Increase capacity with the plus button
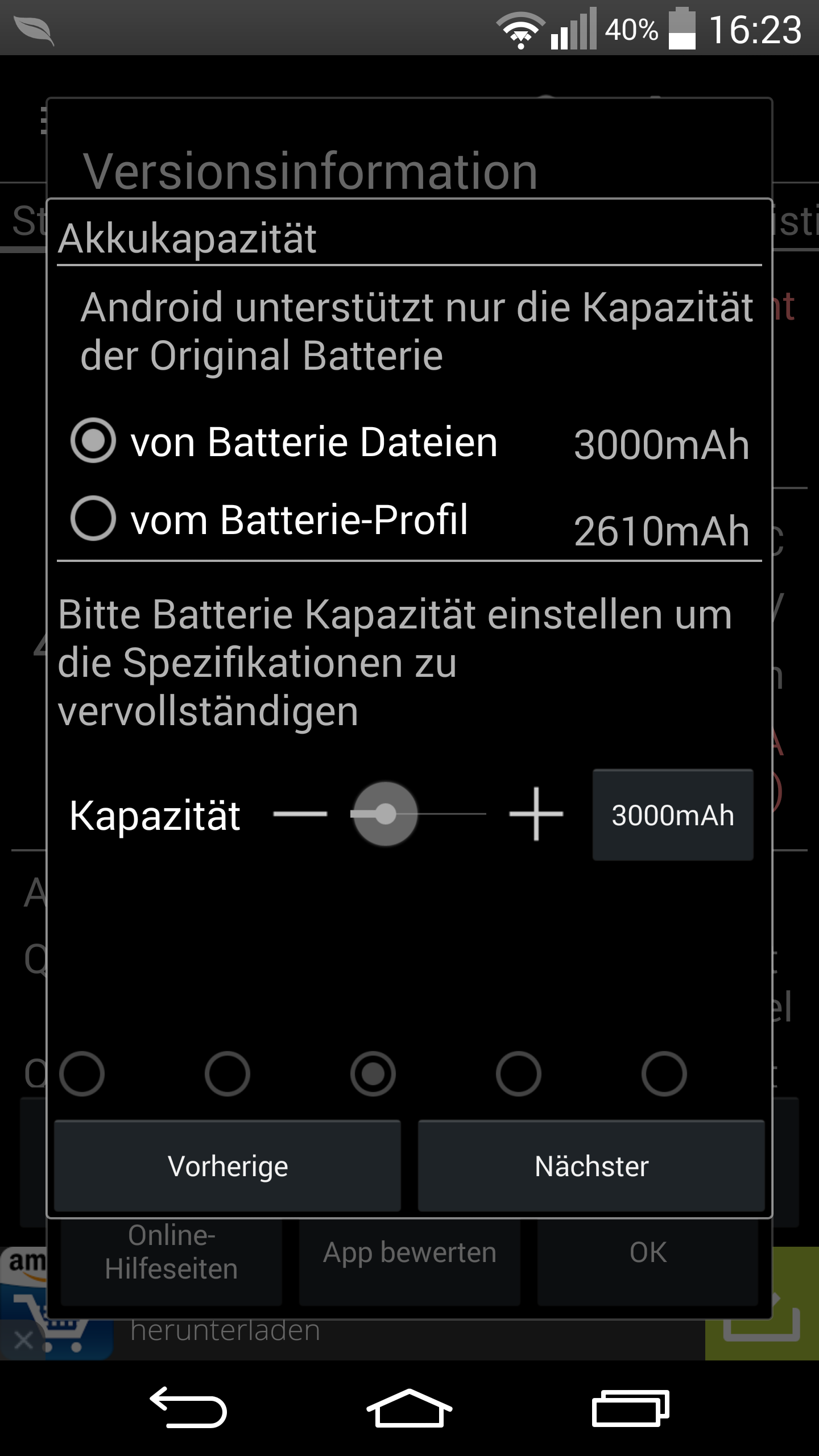The width and height of the screenshot is (819, 1456). [x=536, y=814]
